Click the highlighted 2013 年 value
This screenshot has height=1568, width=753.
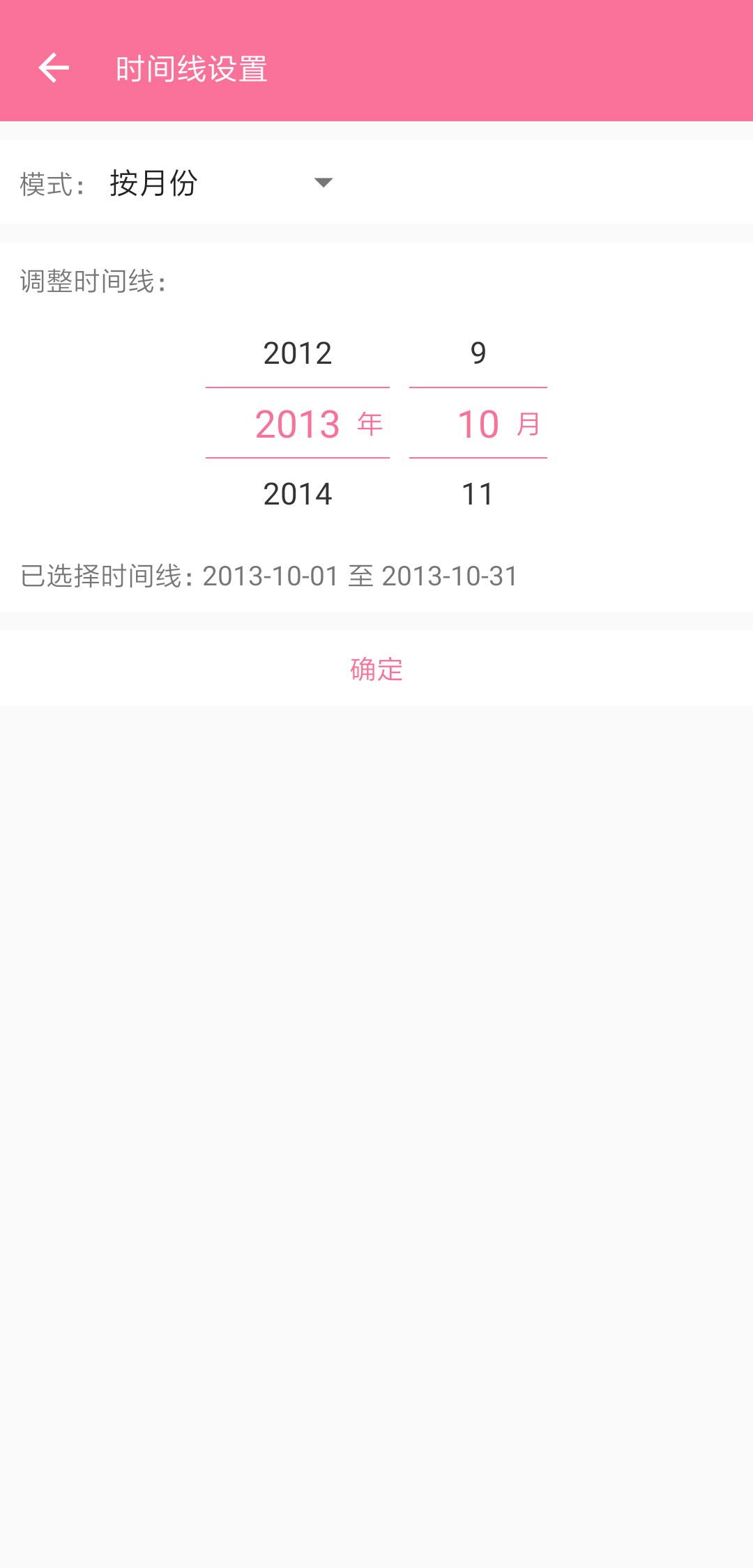point(297,423)
